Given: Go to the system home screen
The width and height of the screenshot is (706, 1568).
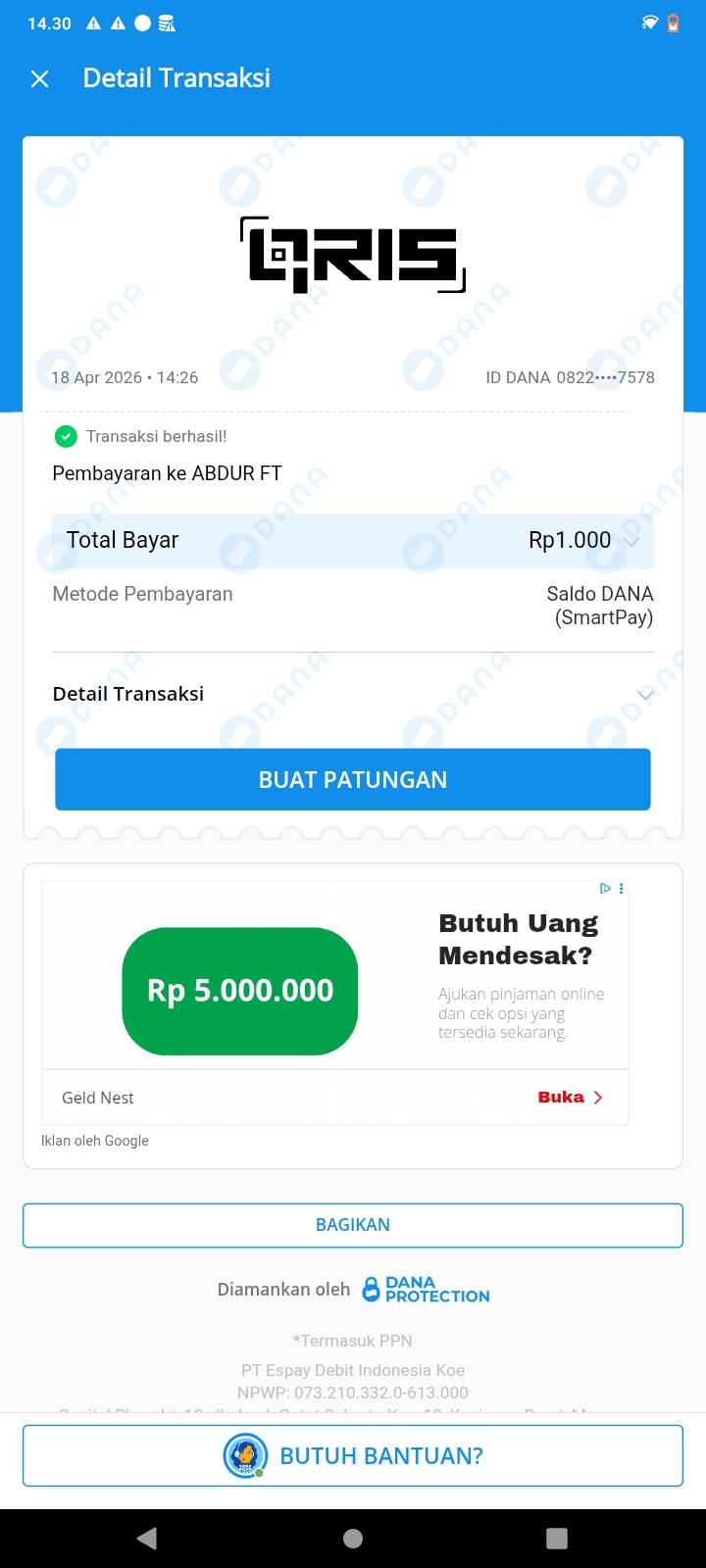Looking at the screenshot, I should 353,1539.
